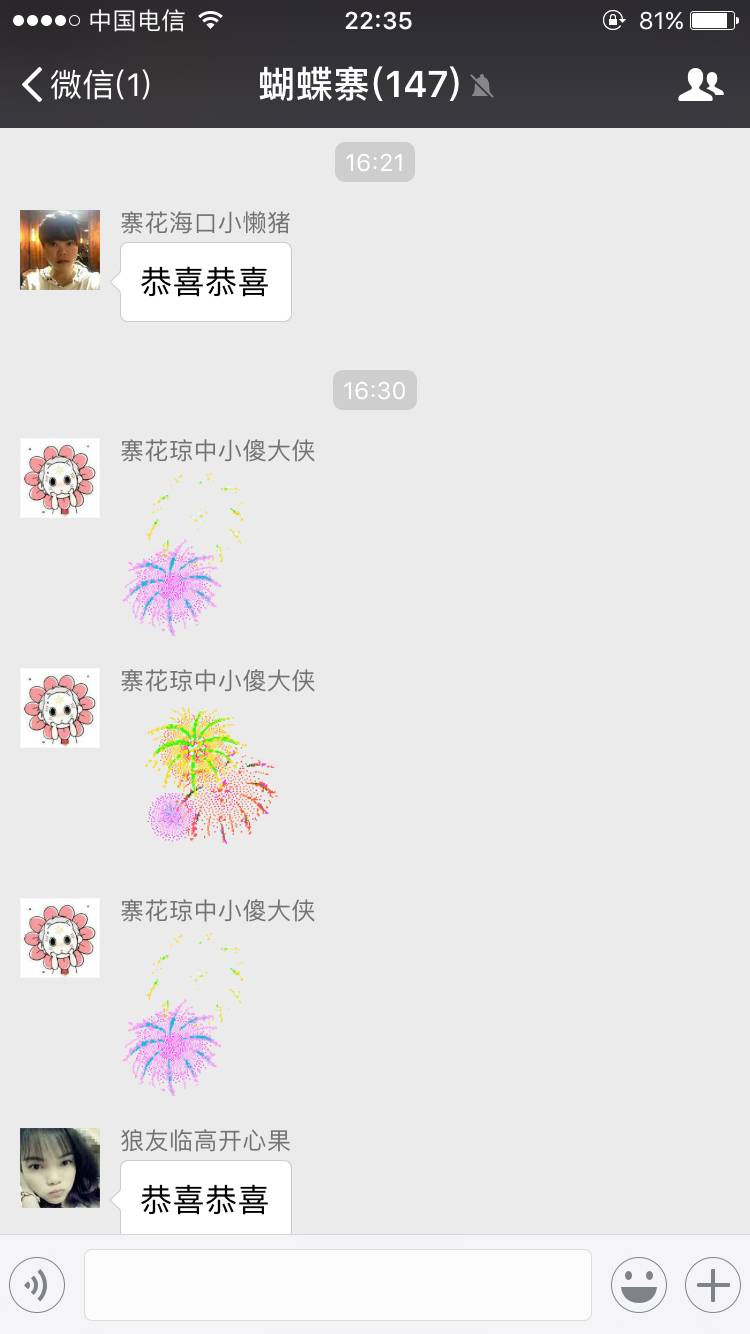Open the plus attachment menu

(712, 1285)
